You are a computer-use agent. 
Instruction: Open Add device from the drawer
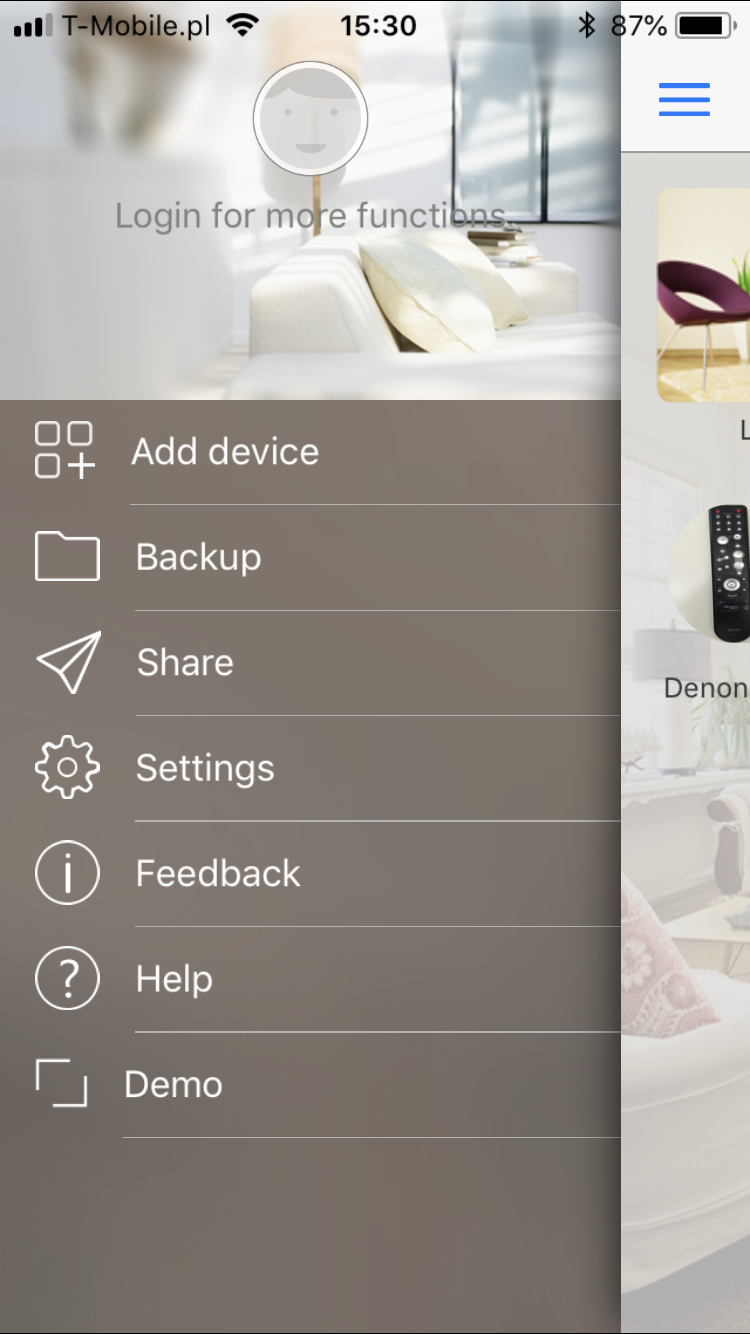point(225,452)
